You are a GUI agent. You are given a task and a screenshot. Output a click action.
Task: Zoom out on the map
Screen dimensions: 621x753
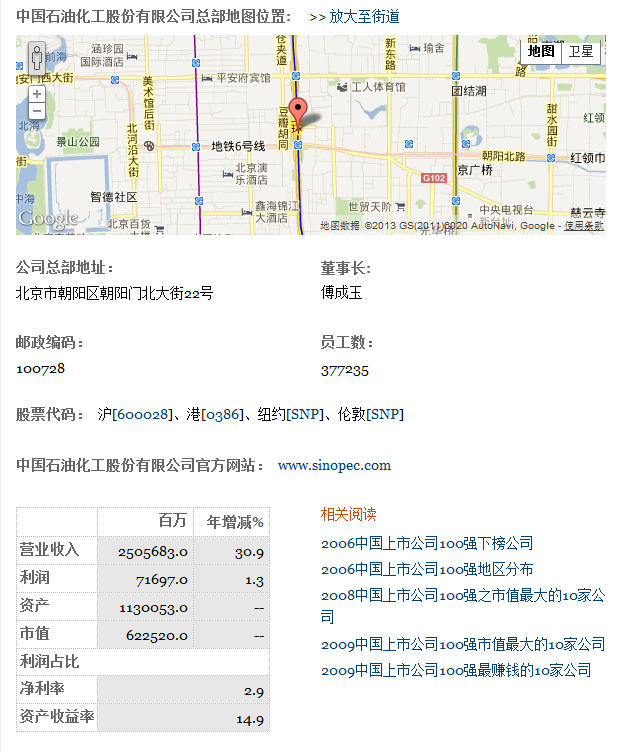pyautogui.click(x=37, y=111)
